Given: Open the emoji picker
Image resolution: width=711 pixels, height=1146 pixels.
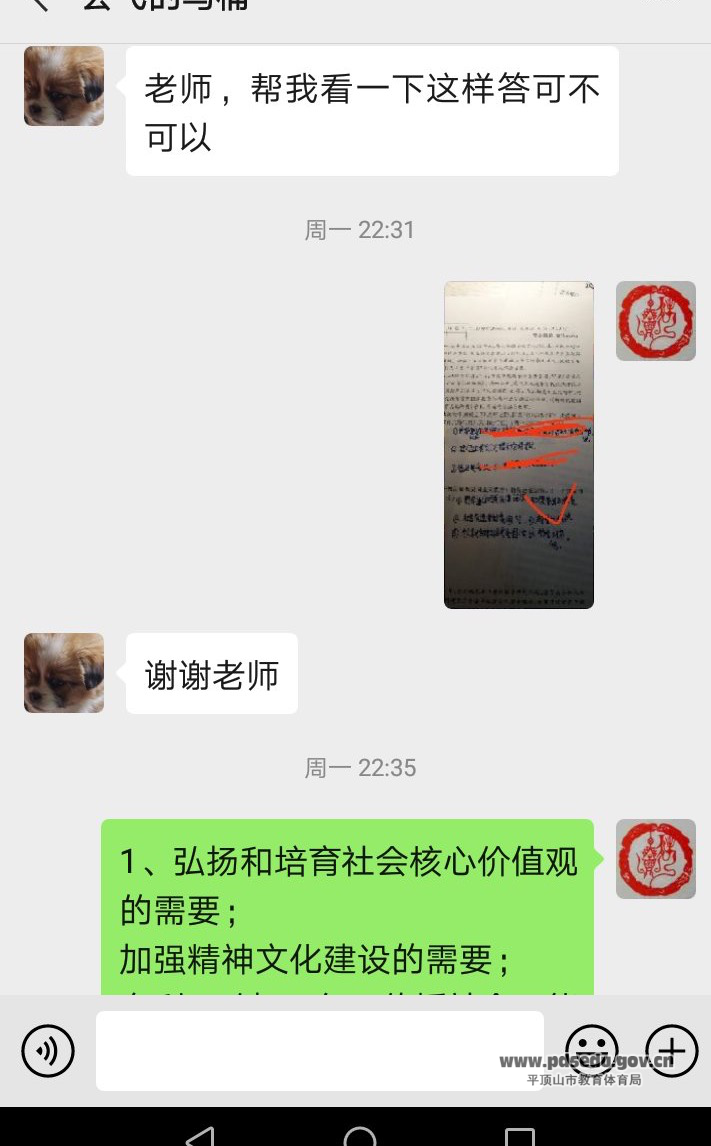Looking at the screenshot, I should click(x=591, y=1050).
